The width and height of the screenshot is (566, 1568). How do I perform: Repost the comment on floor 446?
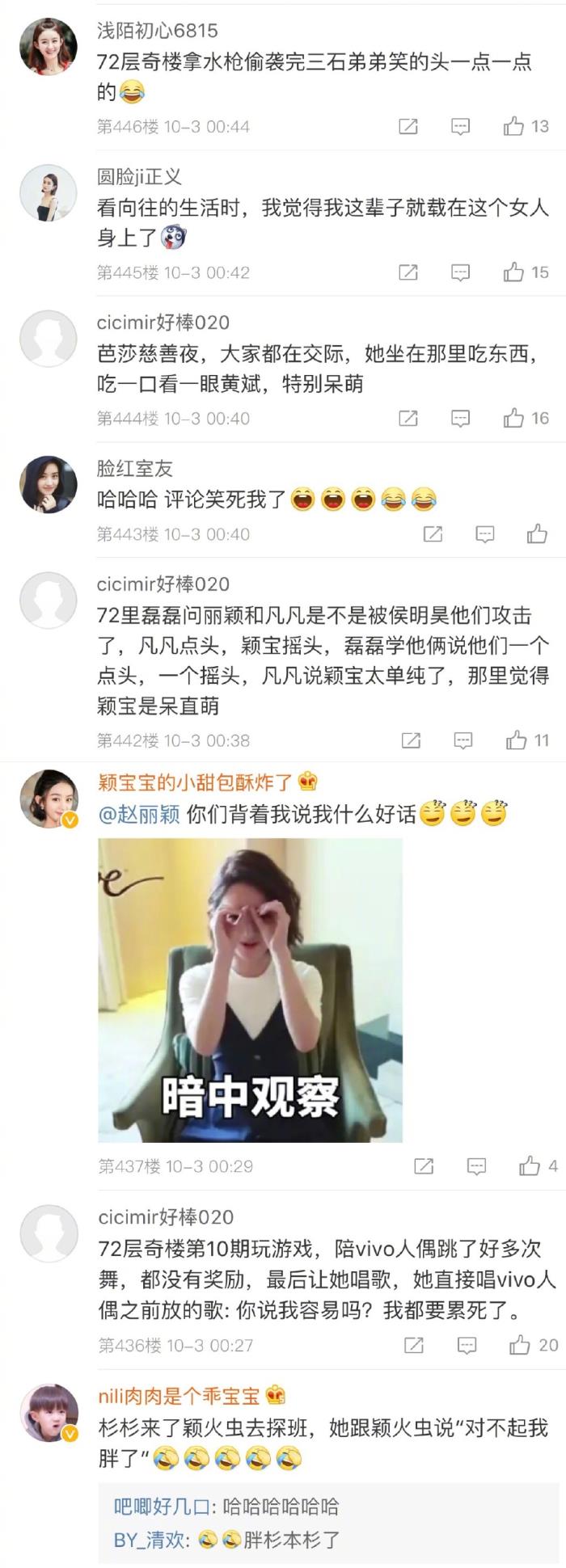point(408,127)
